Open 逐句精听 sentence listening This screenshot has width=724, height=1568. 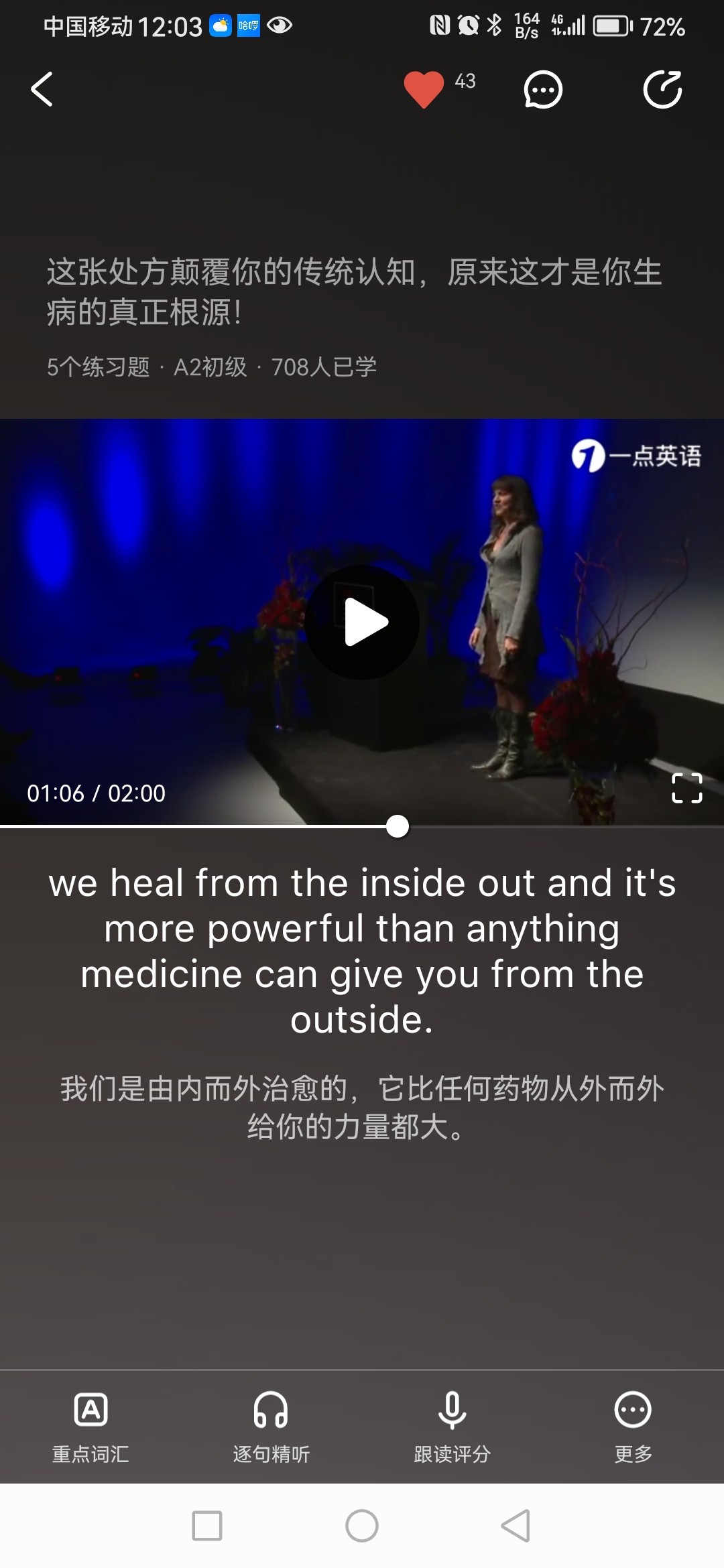[x=271, y=1426]
